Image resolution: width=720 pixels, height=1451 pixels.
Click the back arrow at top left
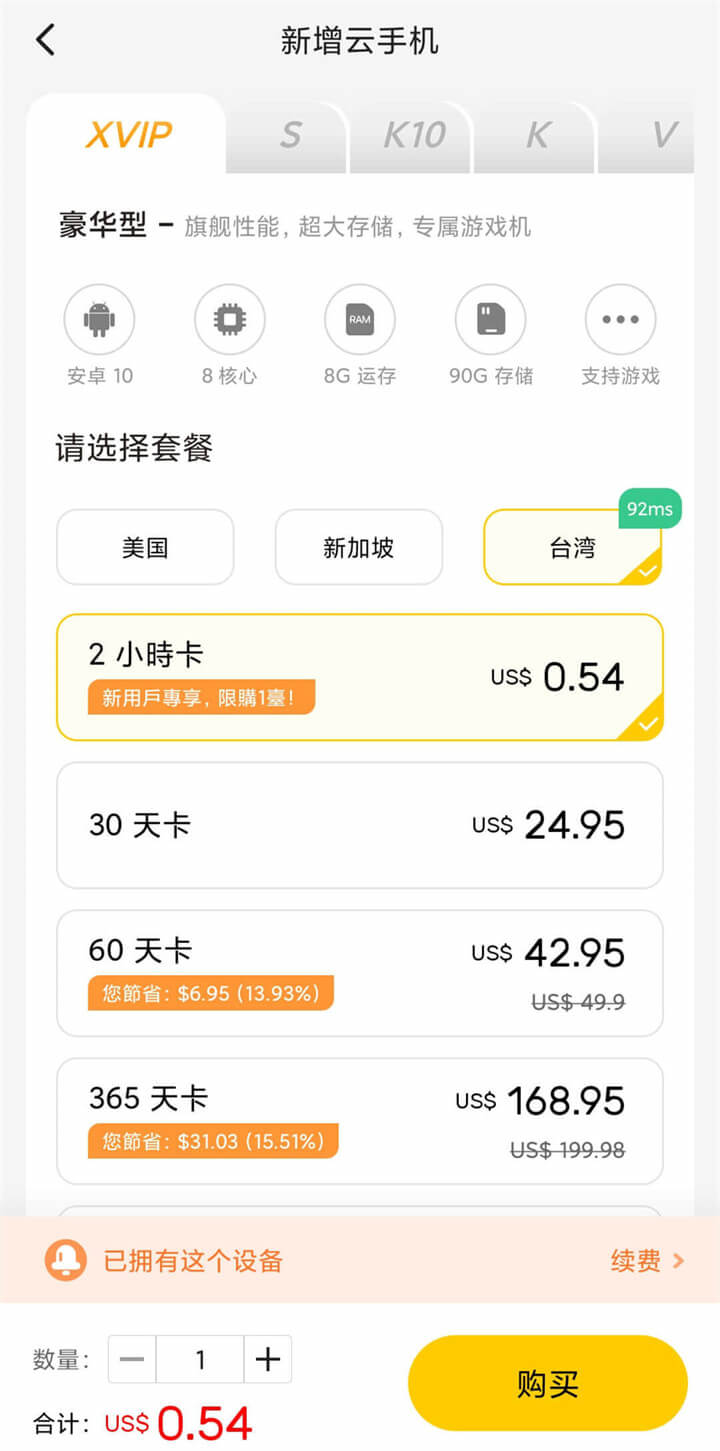tap(44, 38)
